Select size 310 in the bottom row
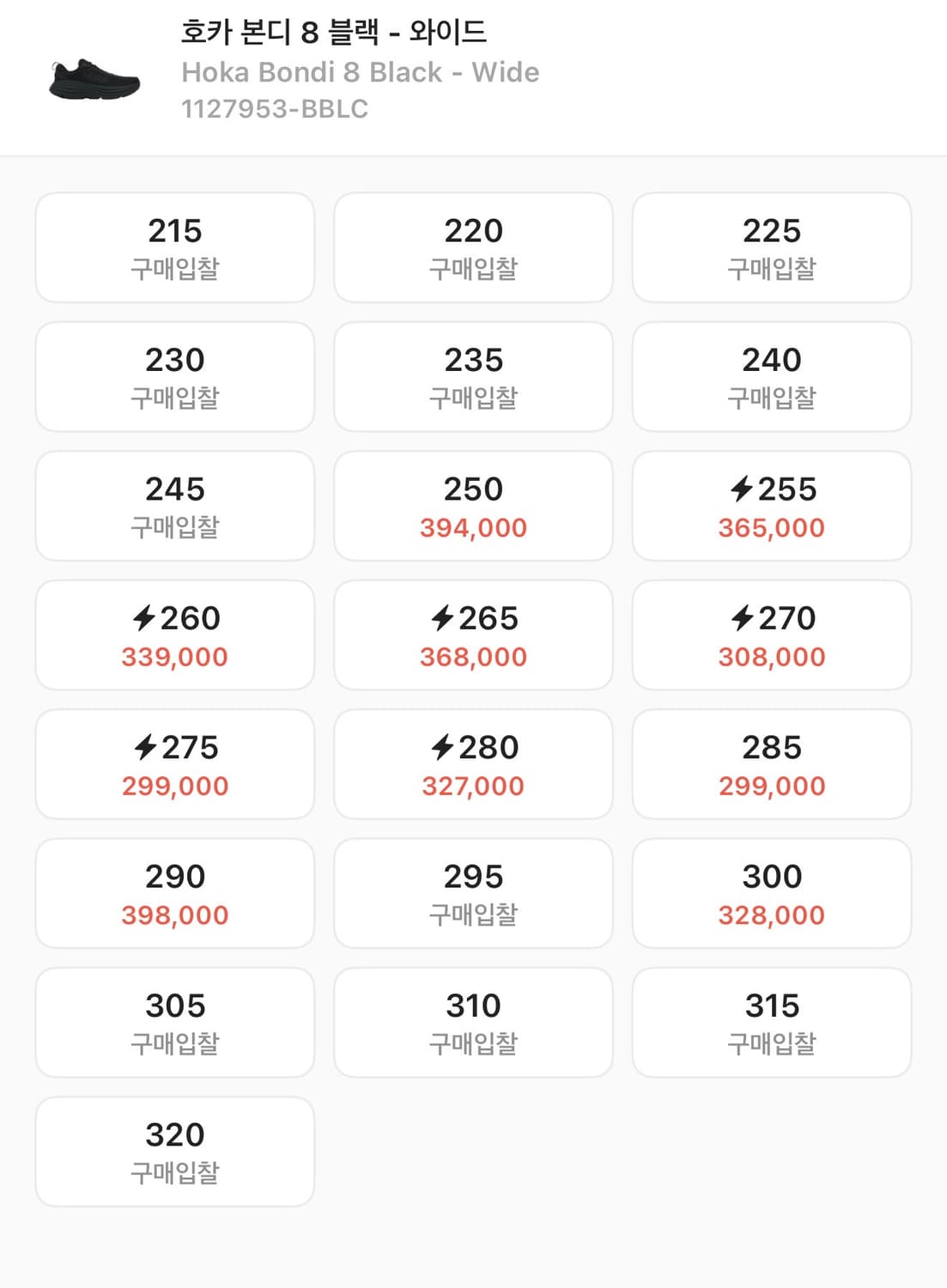The width and height of the screenshot is (947, 1288). 472,1022
